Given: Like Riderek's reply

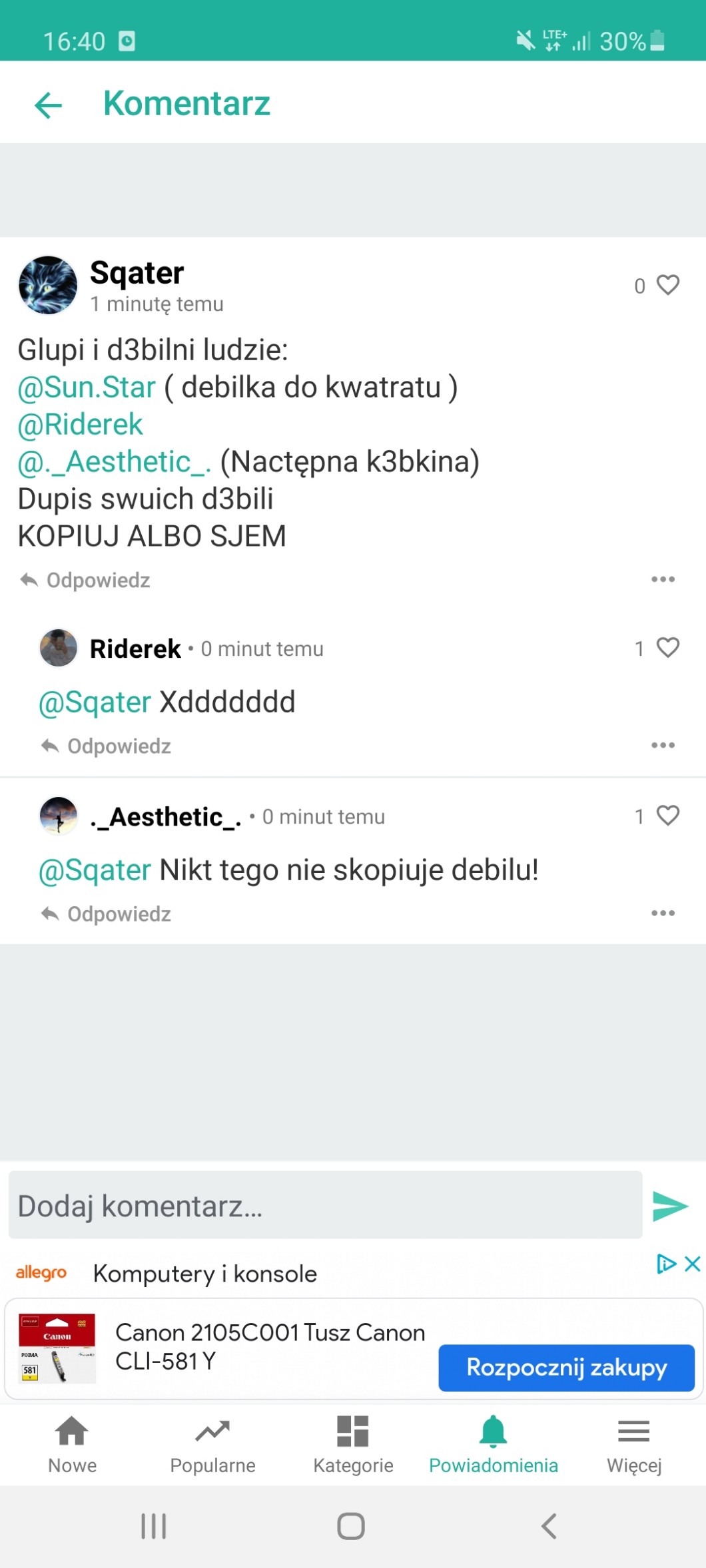Looking at the screenshot, I should point(667,647).
